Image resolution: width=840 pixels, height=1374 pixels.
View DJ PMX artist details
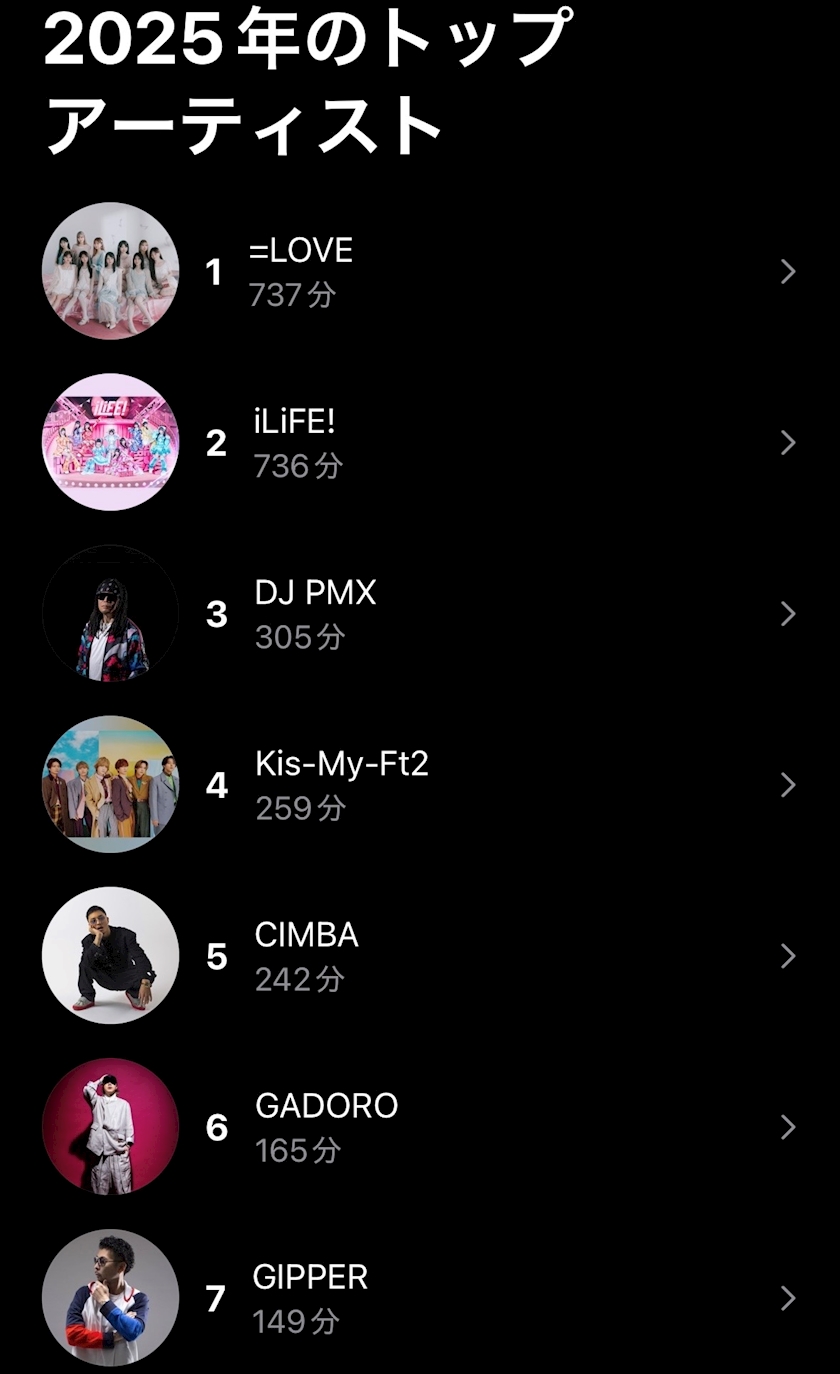tap(420, 613)
